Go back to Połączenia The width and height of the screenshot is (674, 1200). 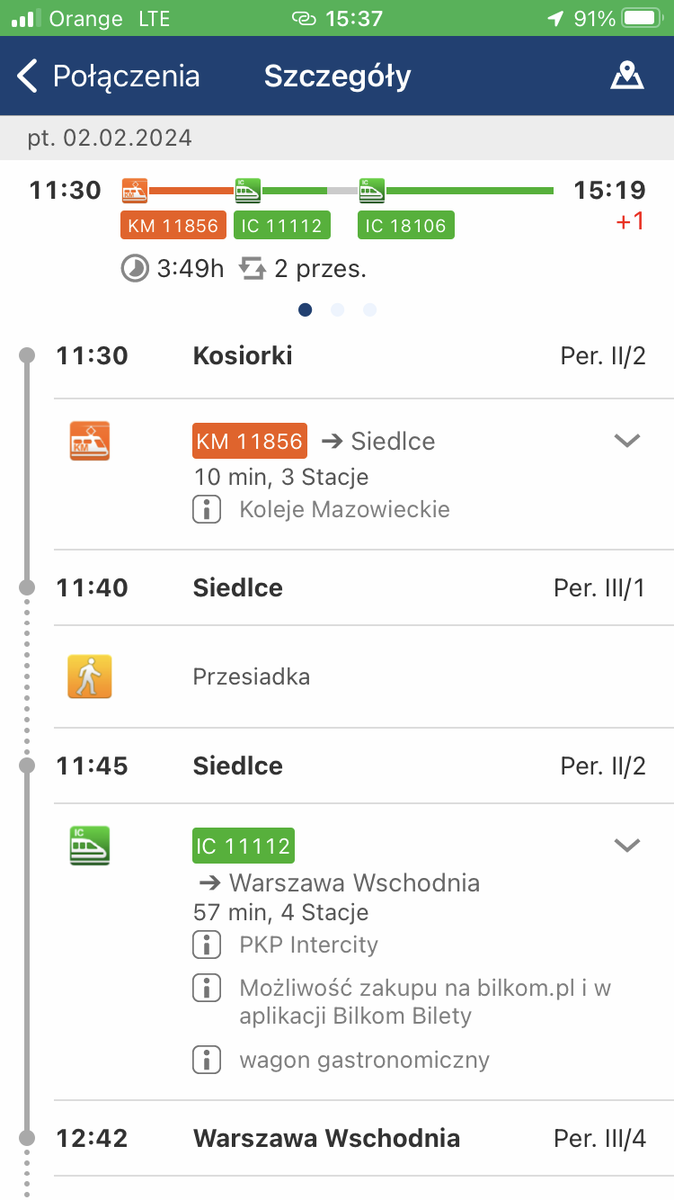pyautogui.click(x=108, y=77)
